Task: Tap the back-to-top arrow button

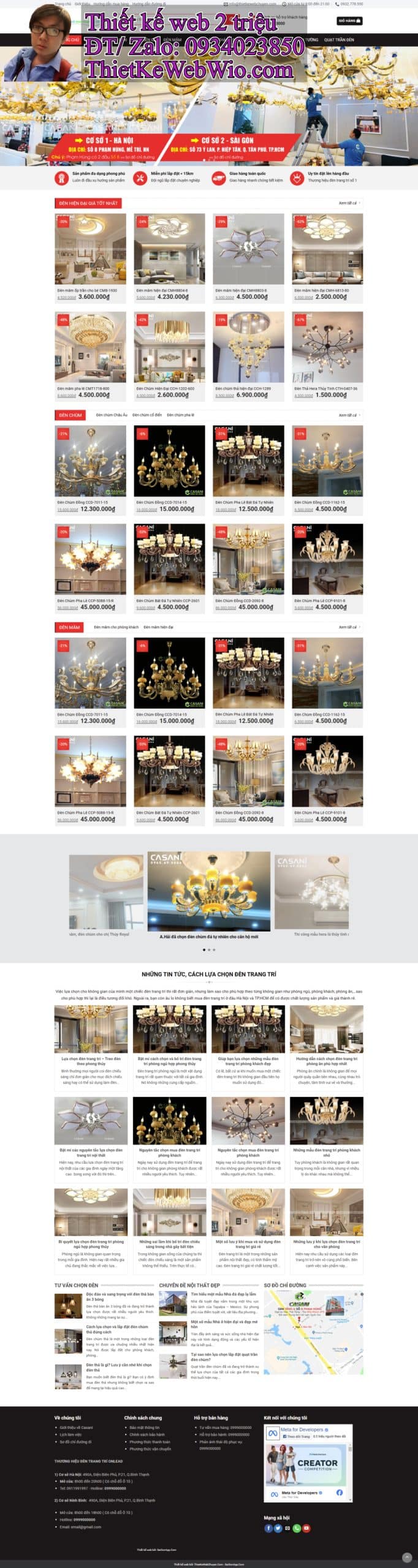Action: pos(407,1556)
